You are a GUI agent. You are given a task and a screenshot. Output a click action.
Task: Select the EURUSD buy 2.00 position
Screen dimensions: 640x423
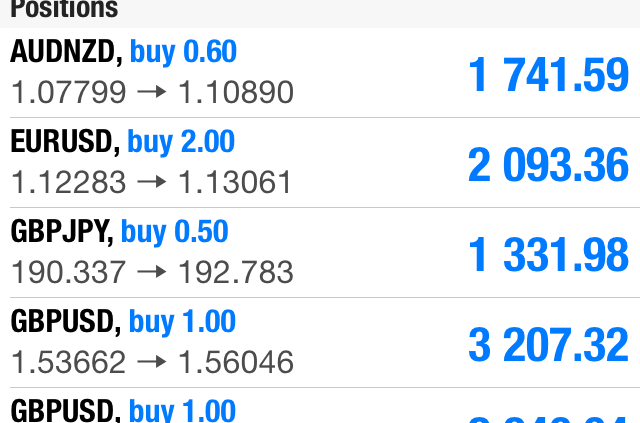pos(320,163)
